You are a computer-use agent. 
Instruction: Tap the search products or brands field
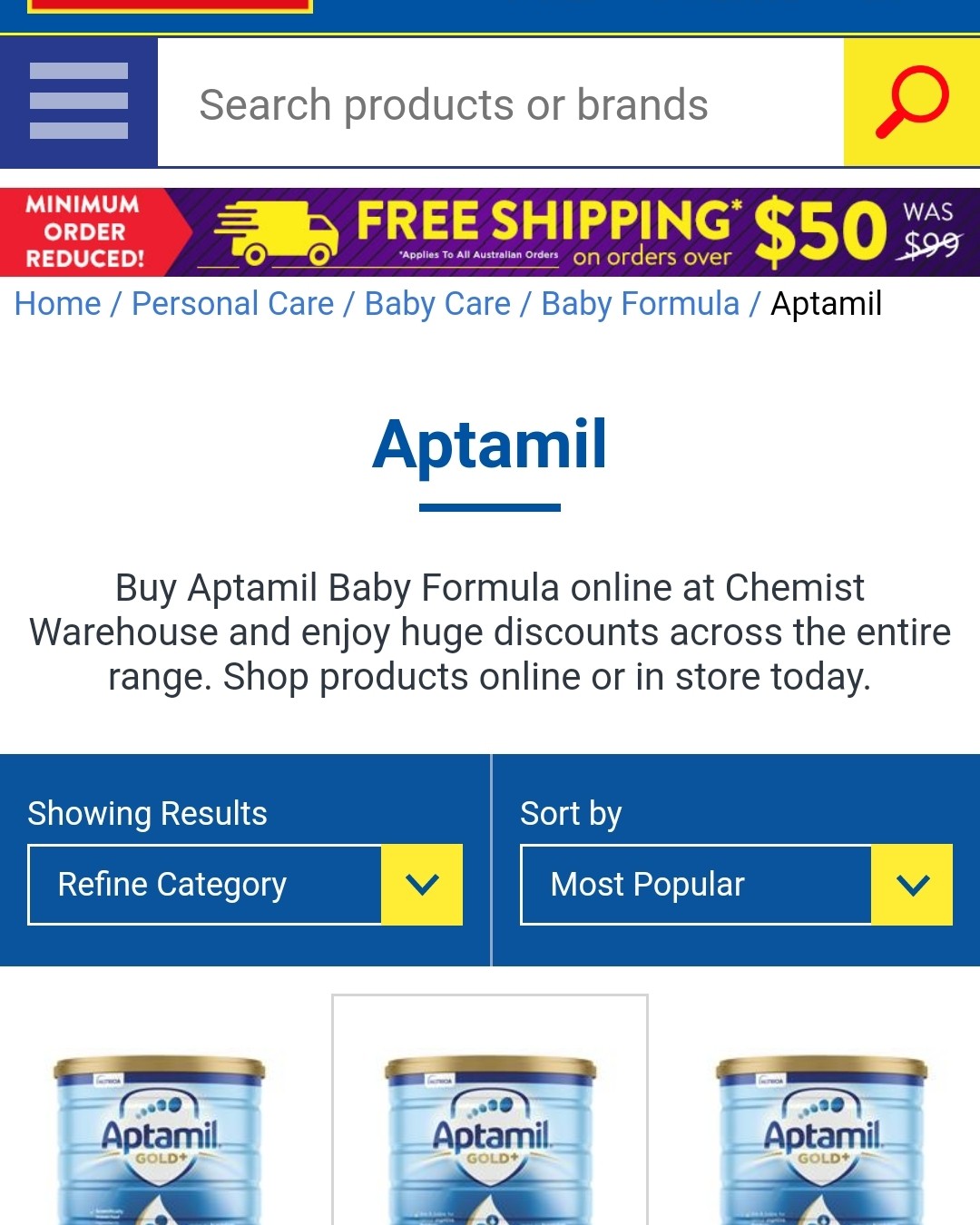(499, 103)
